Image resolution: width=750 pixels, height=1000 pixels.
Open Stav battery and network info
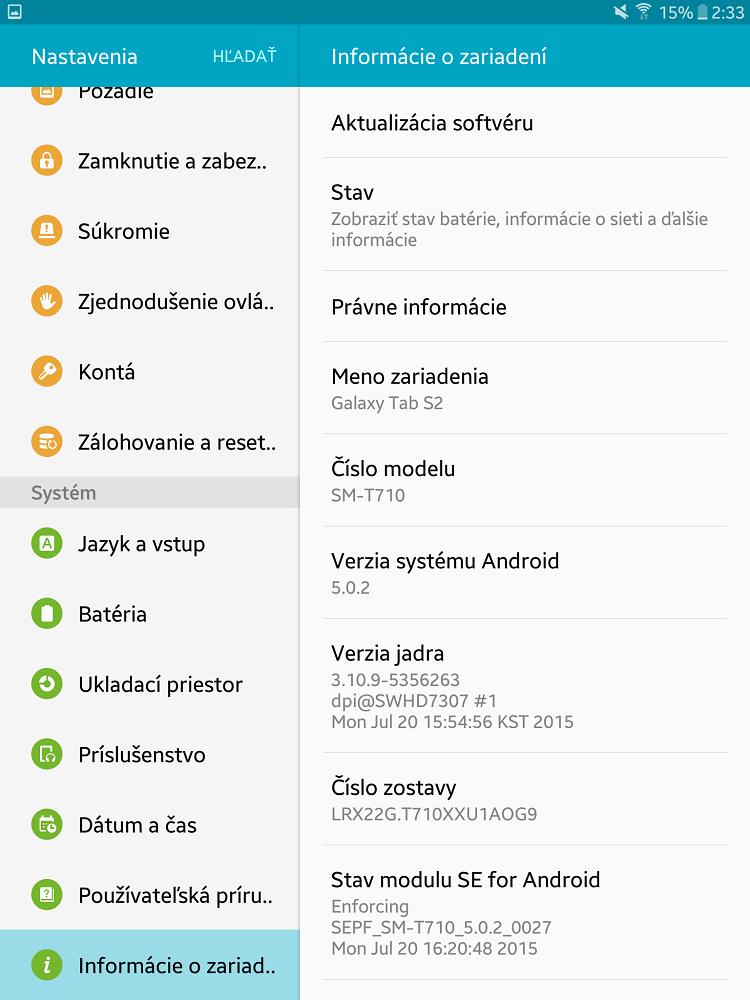(528, 214)
